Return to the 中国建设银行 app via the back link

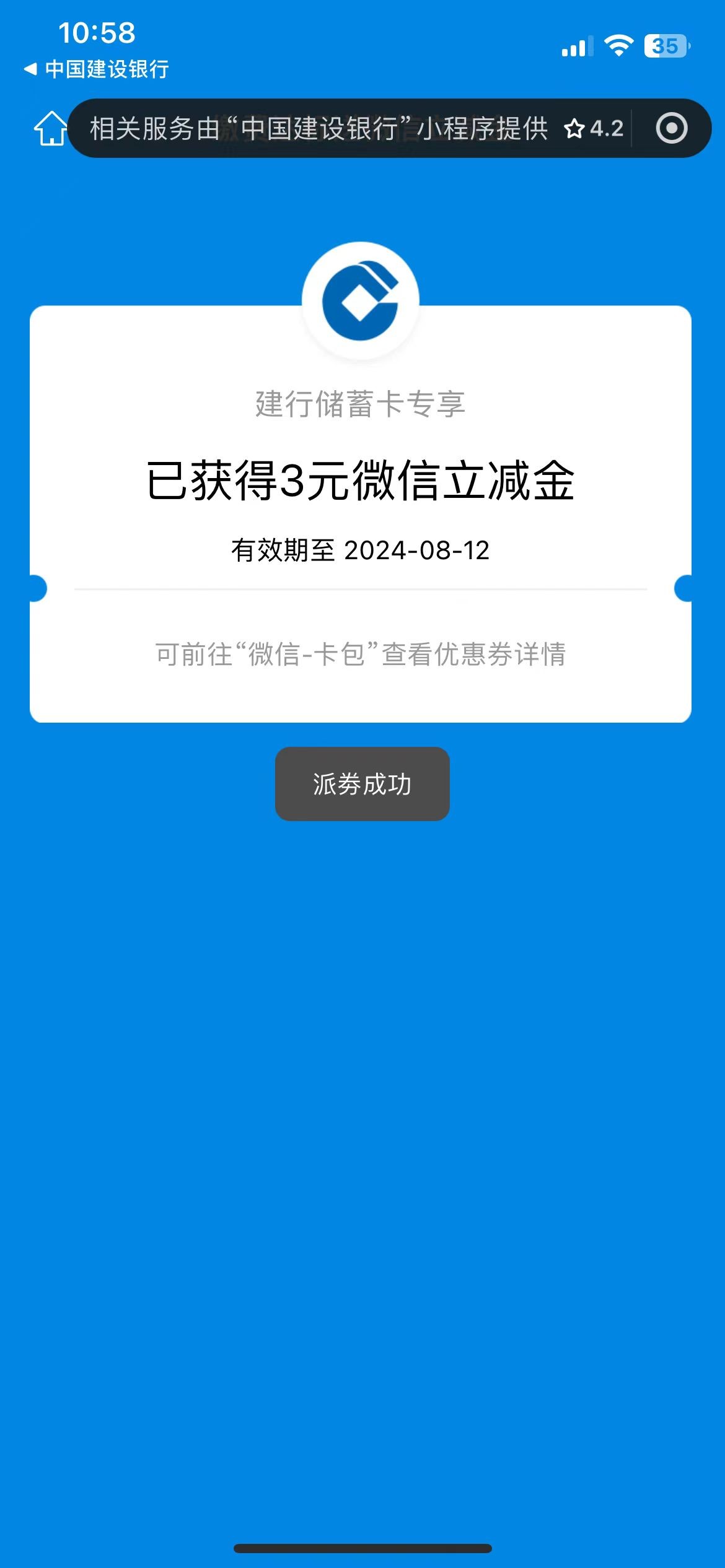pyautogui.click(x=96, y=69)
